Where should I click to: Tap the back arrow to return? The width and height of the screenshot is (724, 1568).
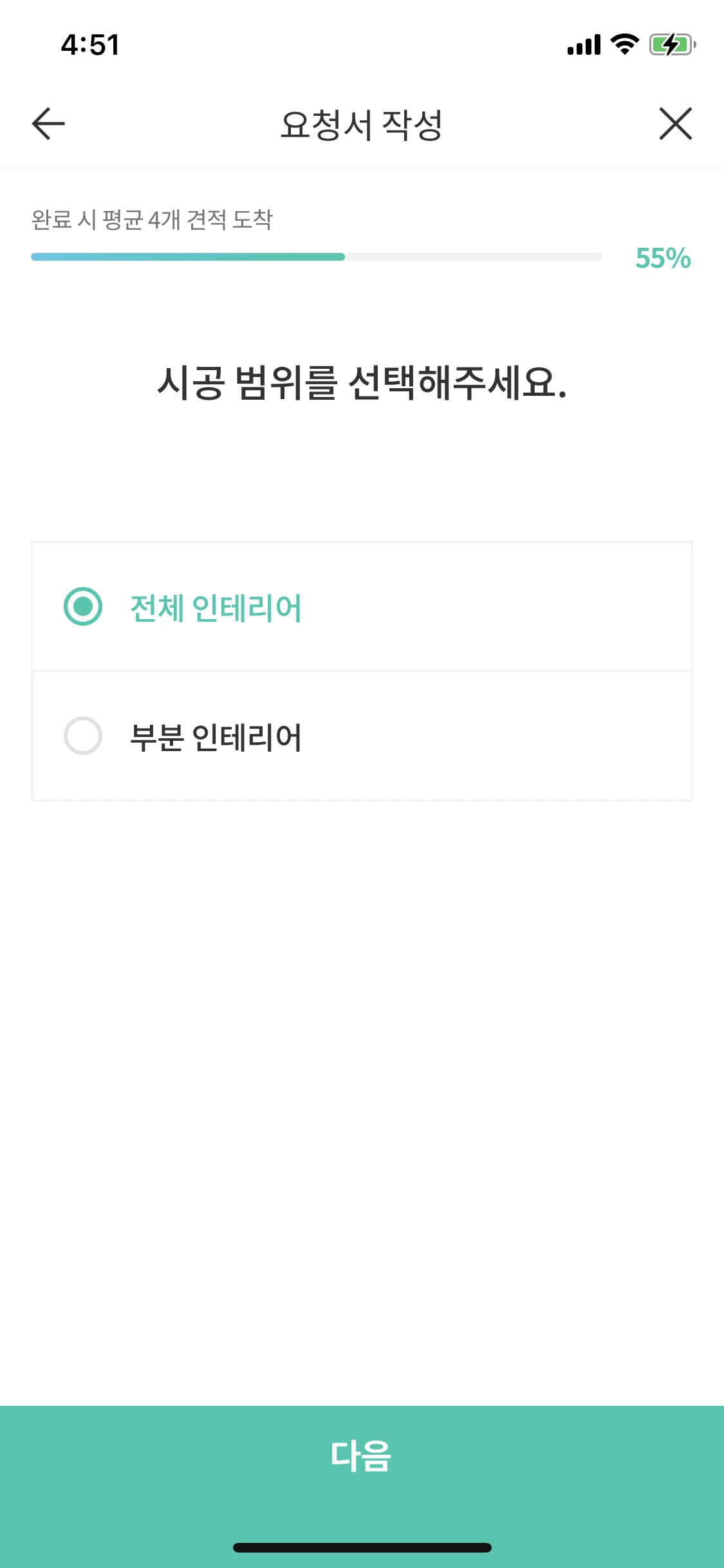(47, 125)
